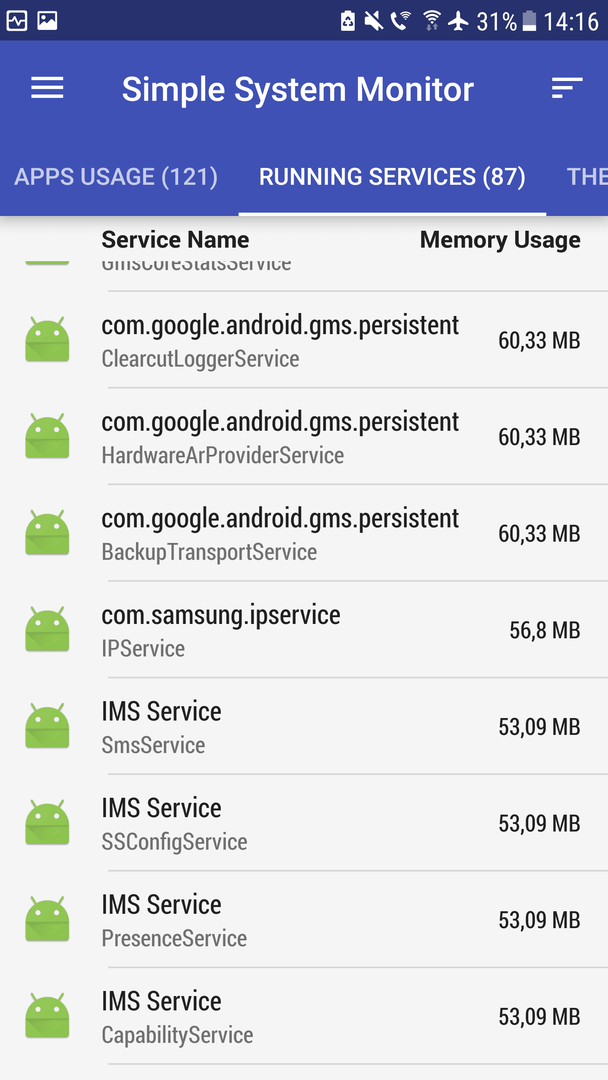
Task: Select the IMS Service SmsService row
Action: [304, 726]
